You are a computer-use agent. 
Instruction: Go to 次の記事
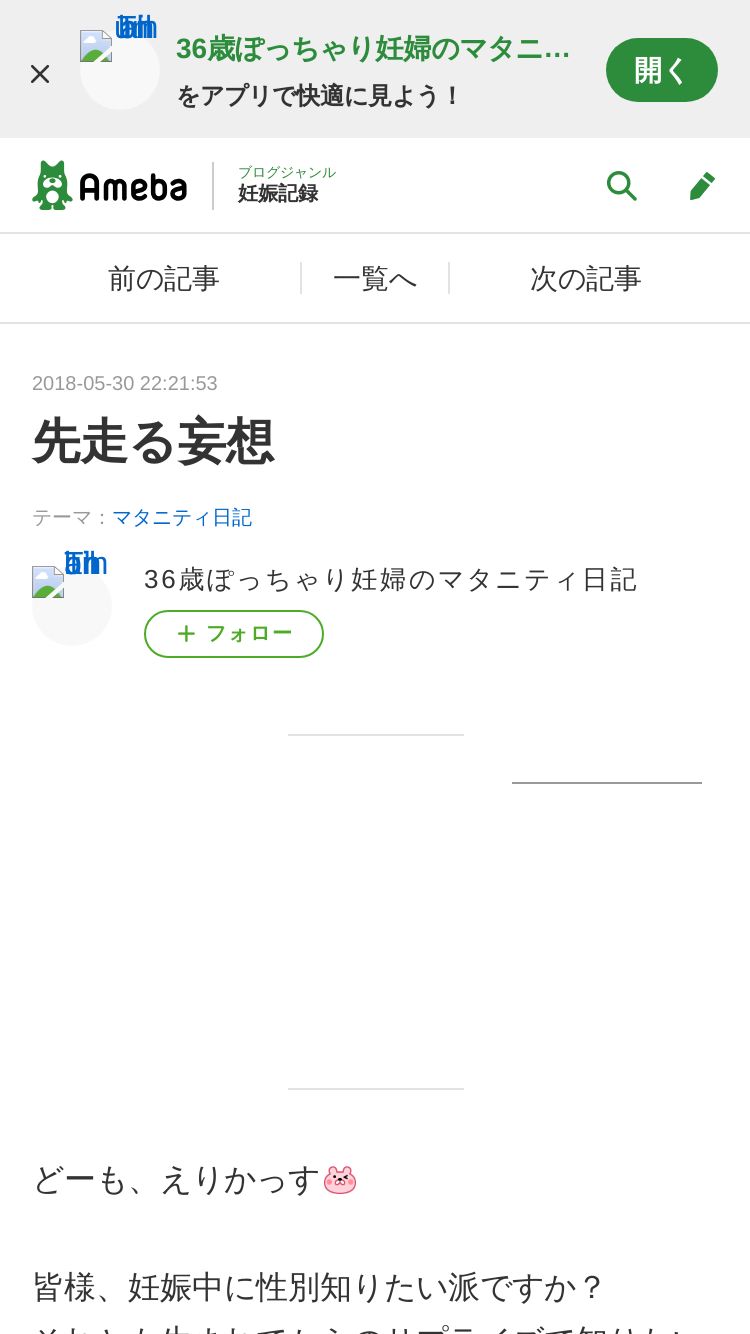(x=585, y=279)
